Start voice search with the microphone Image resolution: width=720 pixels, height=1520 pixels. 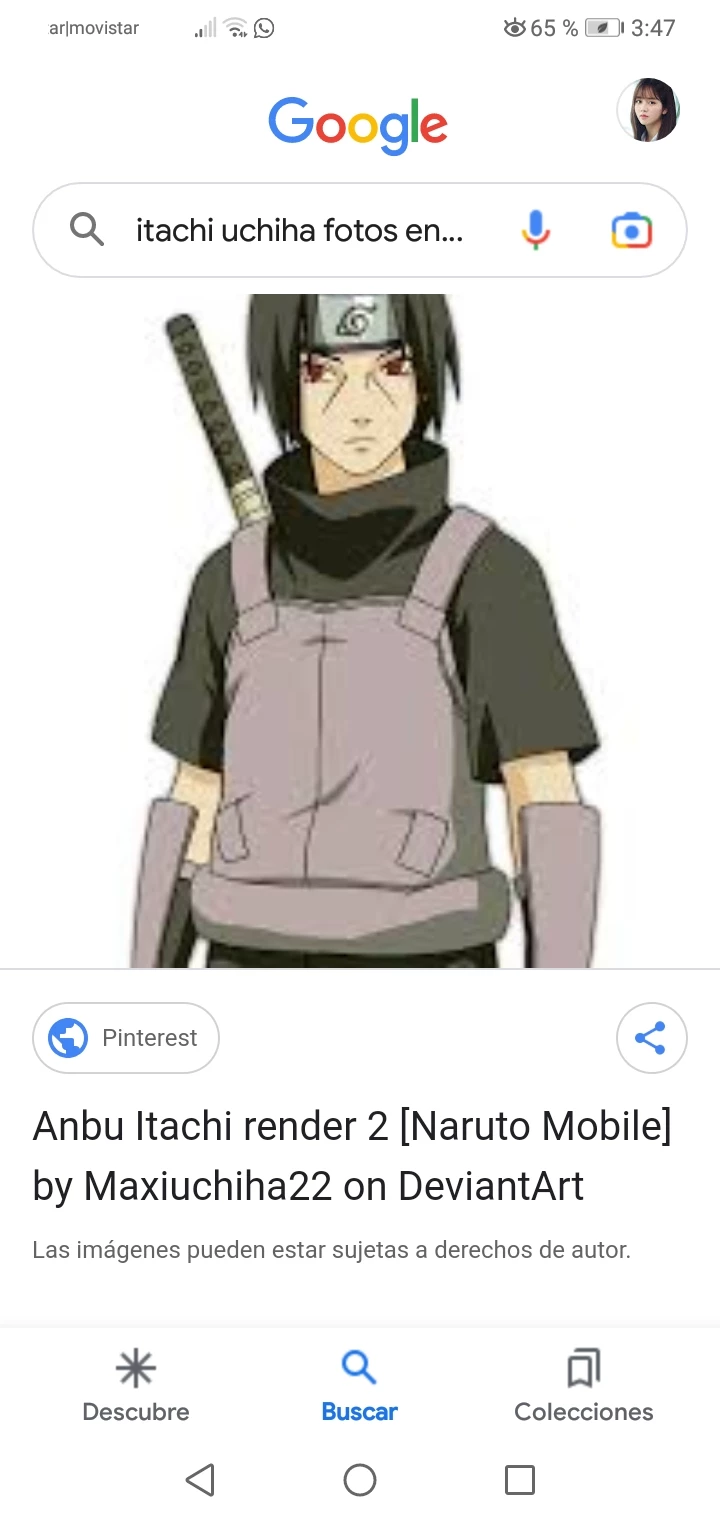click(x=536, y=231)
